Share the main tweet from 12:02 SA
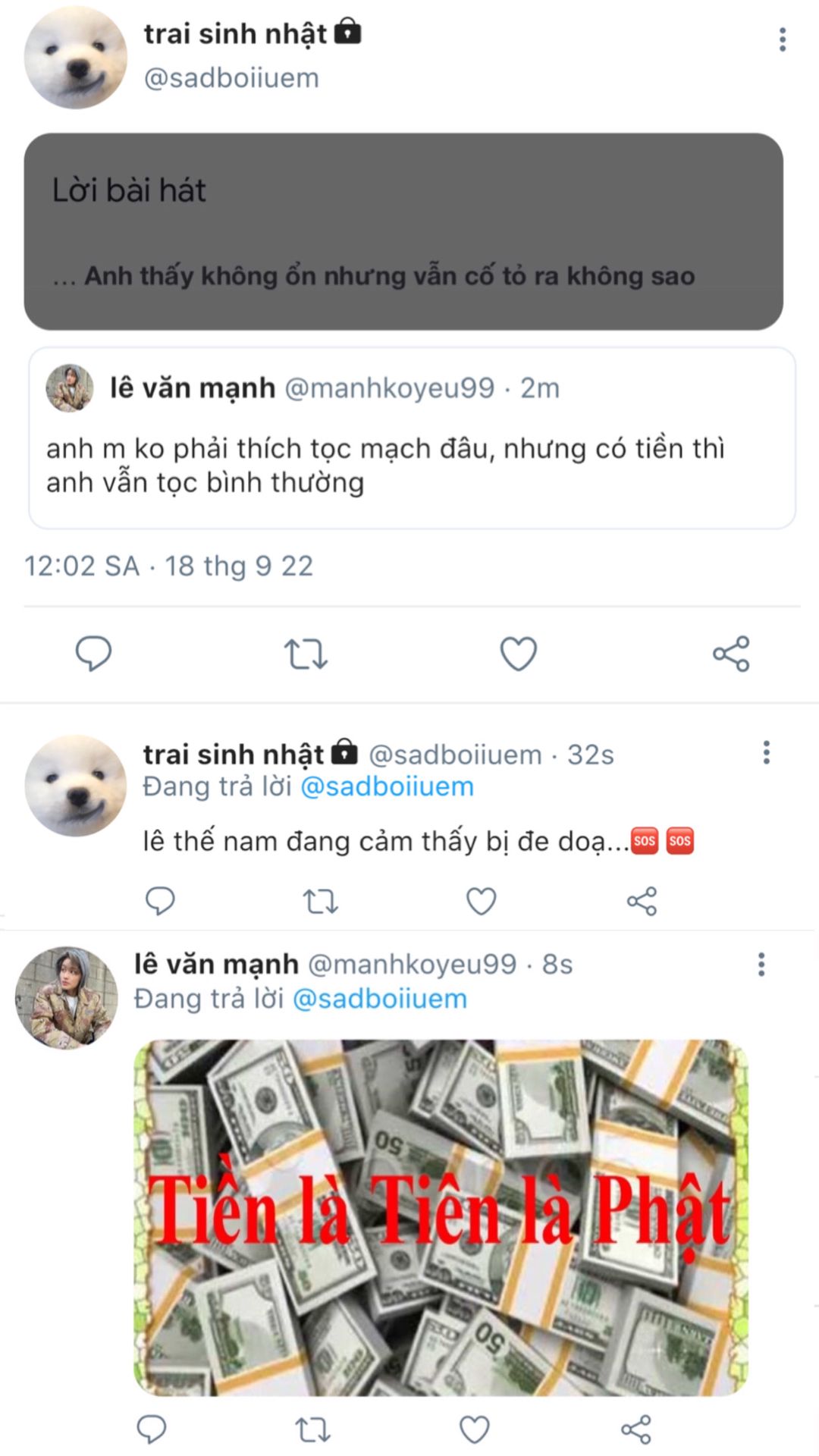The width and height of the screenshot is (819, 1456). click(731, 654)
